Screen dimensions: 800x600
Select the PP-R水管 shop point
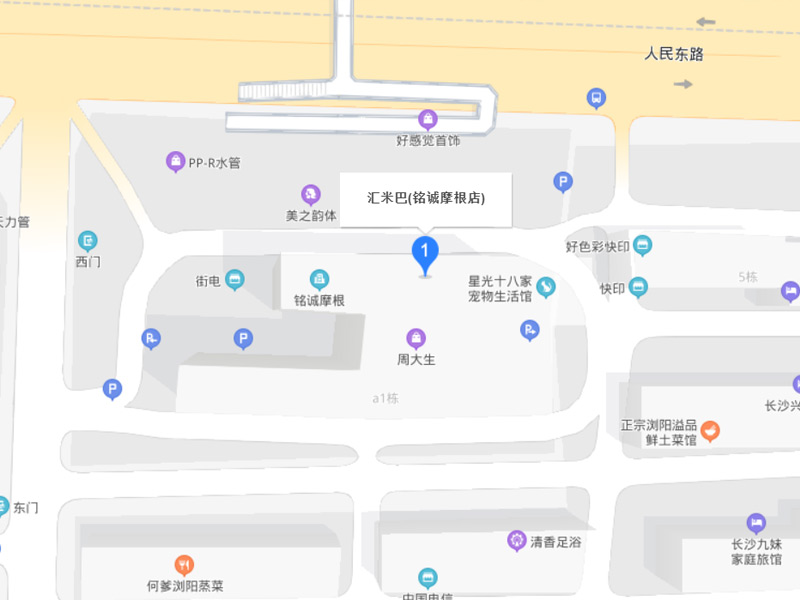[175, 161]
